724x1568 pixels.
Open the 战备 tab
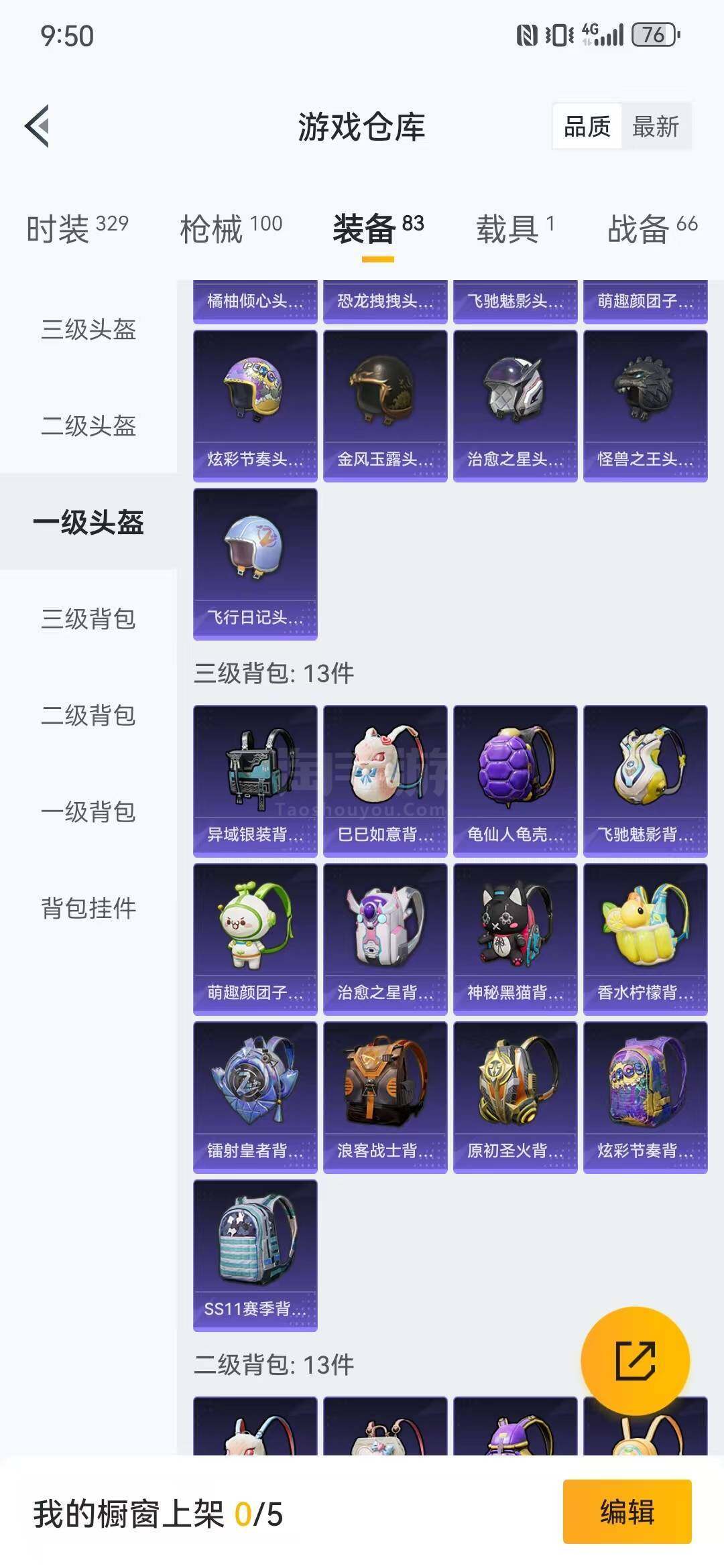pos(653,228)
